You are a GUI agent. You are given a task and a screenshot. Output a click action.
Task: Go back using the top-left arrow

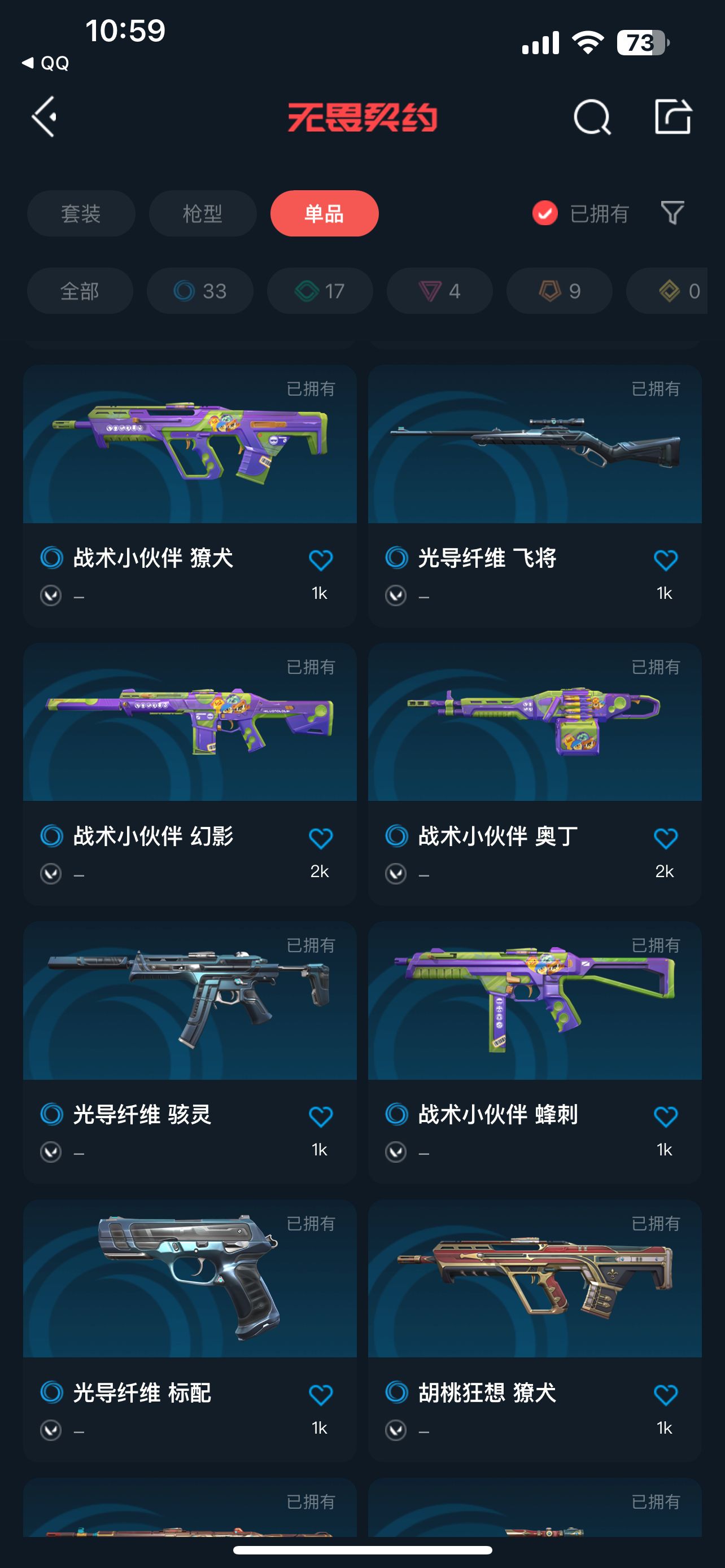pyautogui.click(x=45, y=116)
